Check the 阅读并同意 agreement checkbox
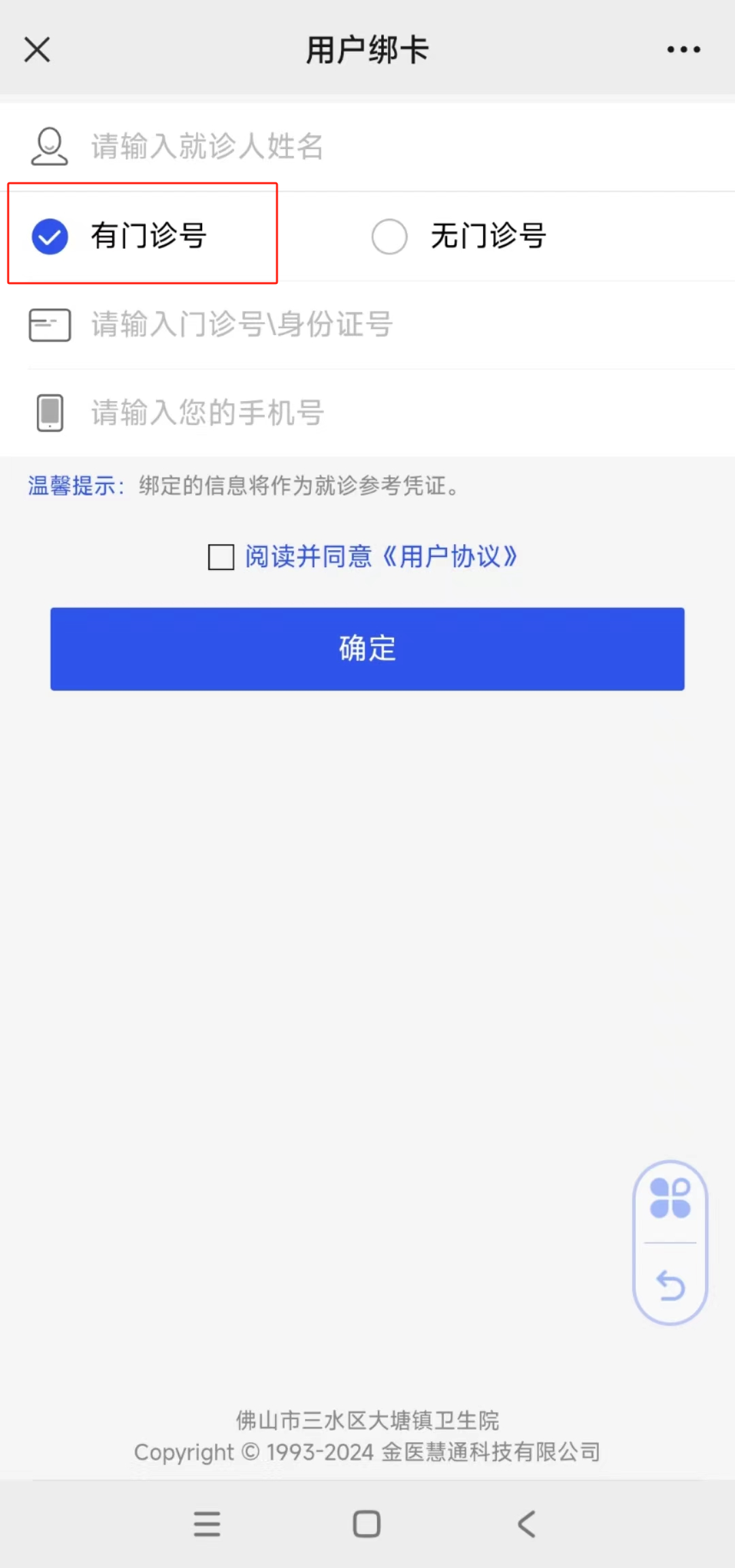This screenshot has width=735, height=1568. (x=221, y=557)
